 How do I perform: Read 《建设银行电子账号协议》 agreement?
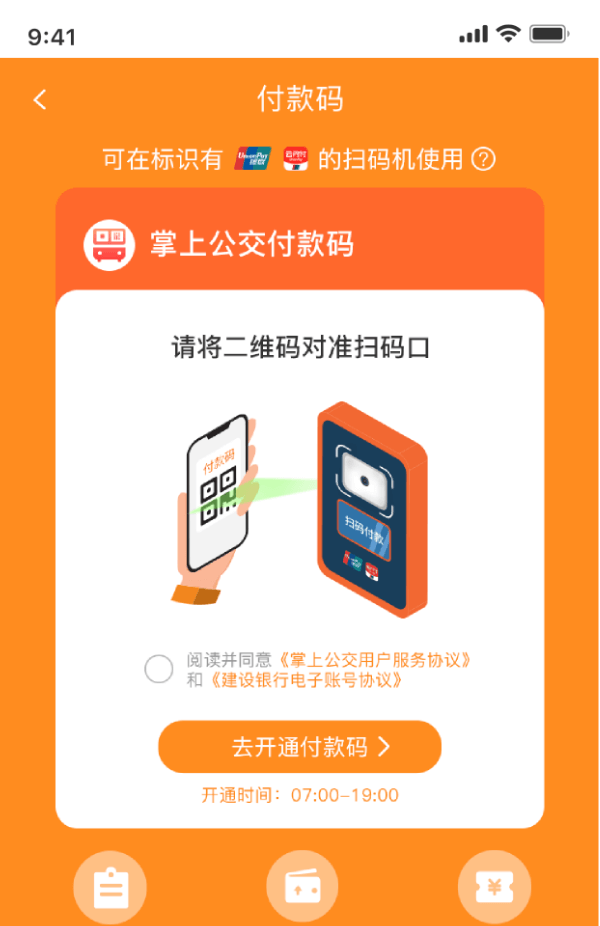coord(305,680)
